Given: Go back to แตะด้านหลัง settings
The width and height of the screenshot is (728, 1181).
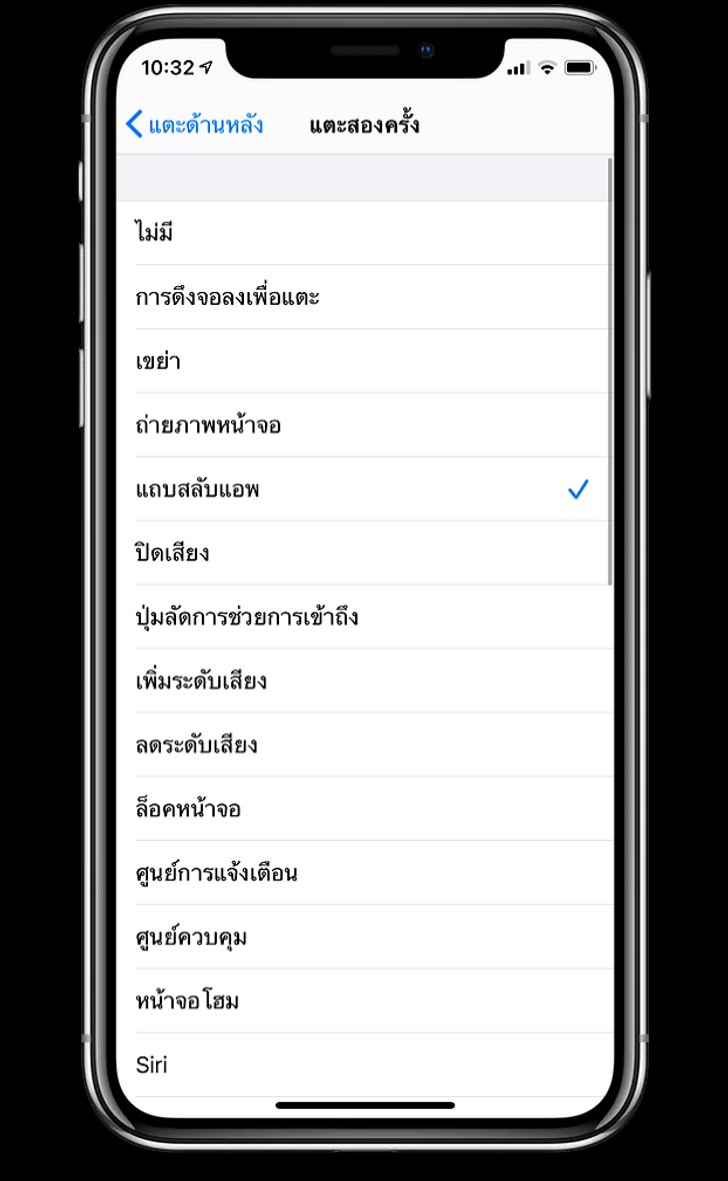Looking at the screenshot, I should pos(195,125).
